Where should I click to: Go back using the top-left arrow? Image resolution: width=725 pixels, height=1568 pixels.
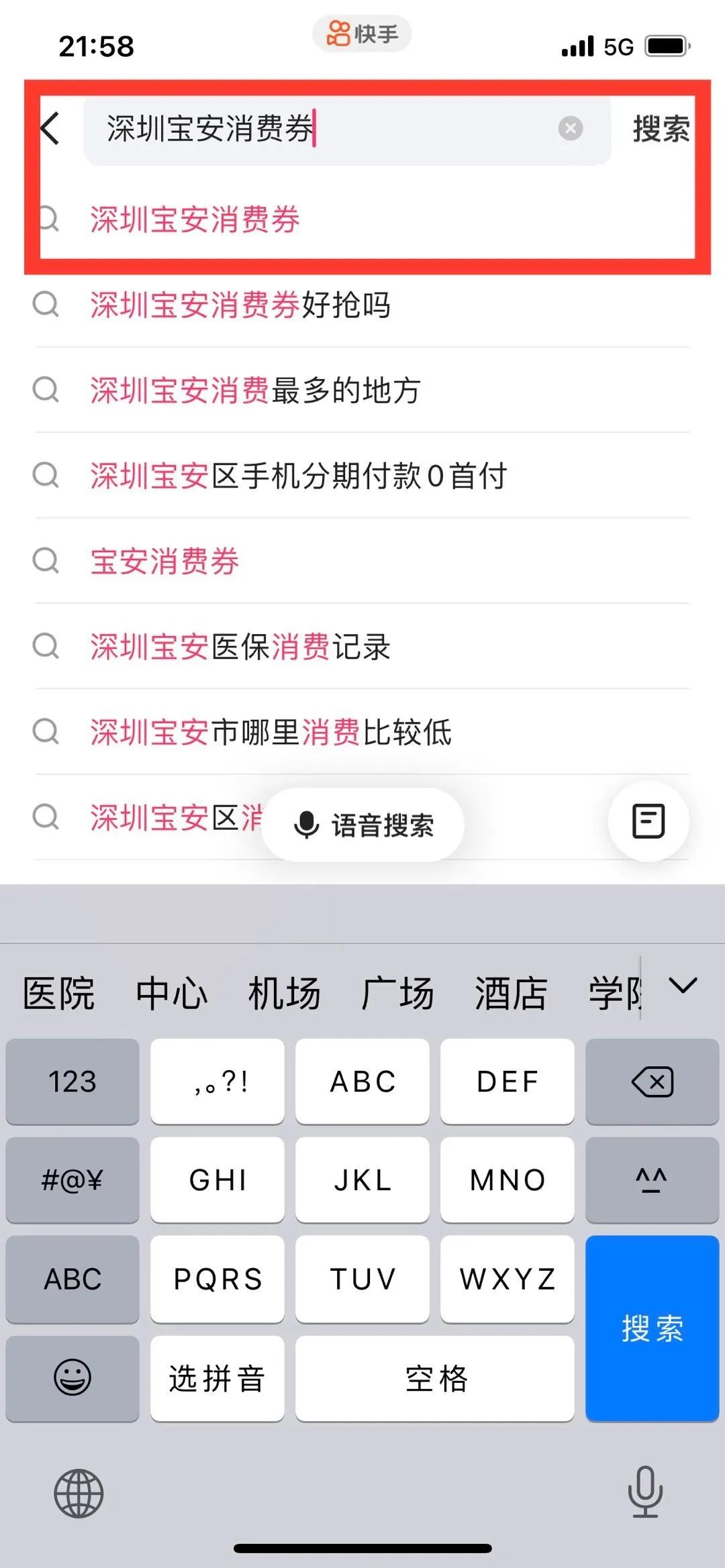(x=50, y=127)
